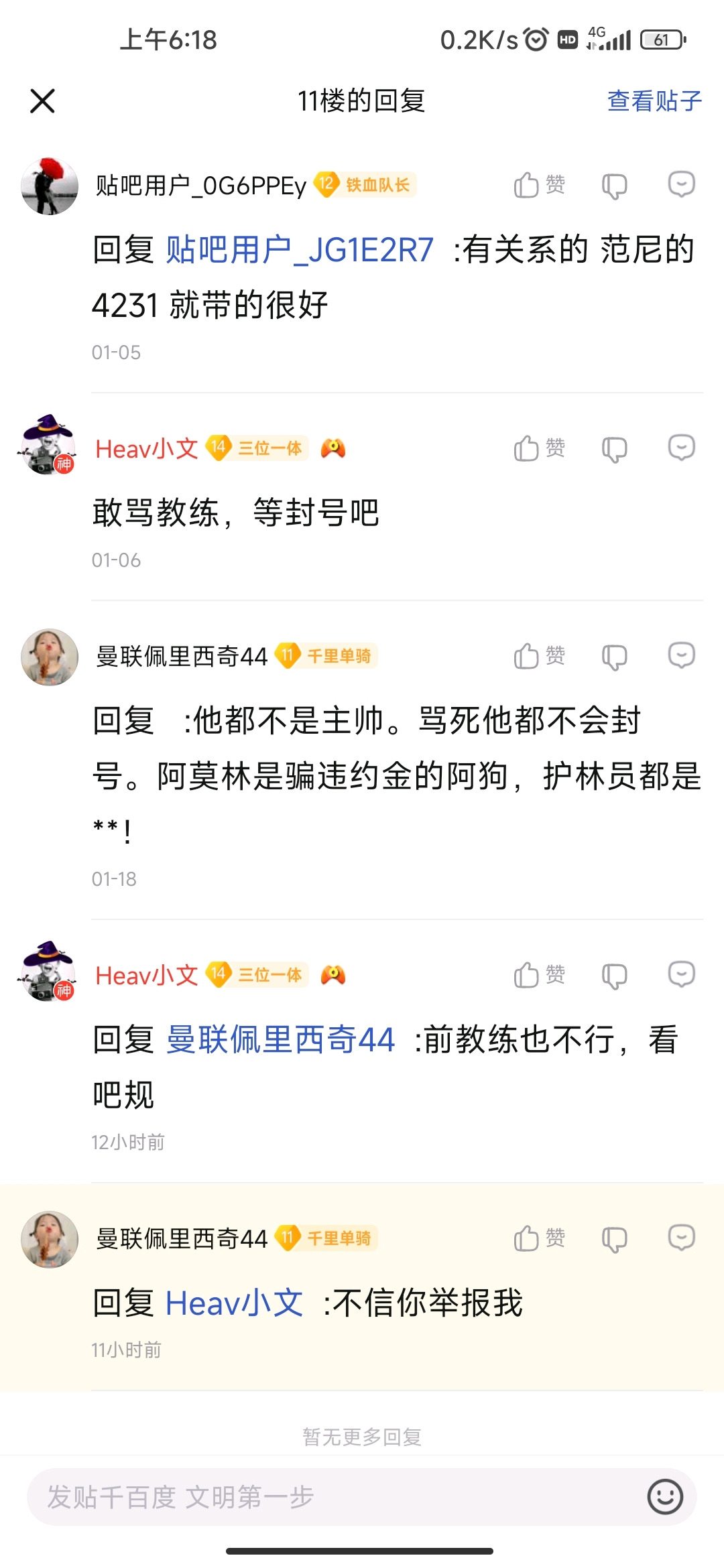Open 查看贴子 link
Screen dimensions: 724x1568
point(654,101)
